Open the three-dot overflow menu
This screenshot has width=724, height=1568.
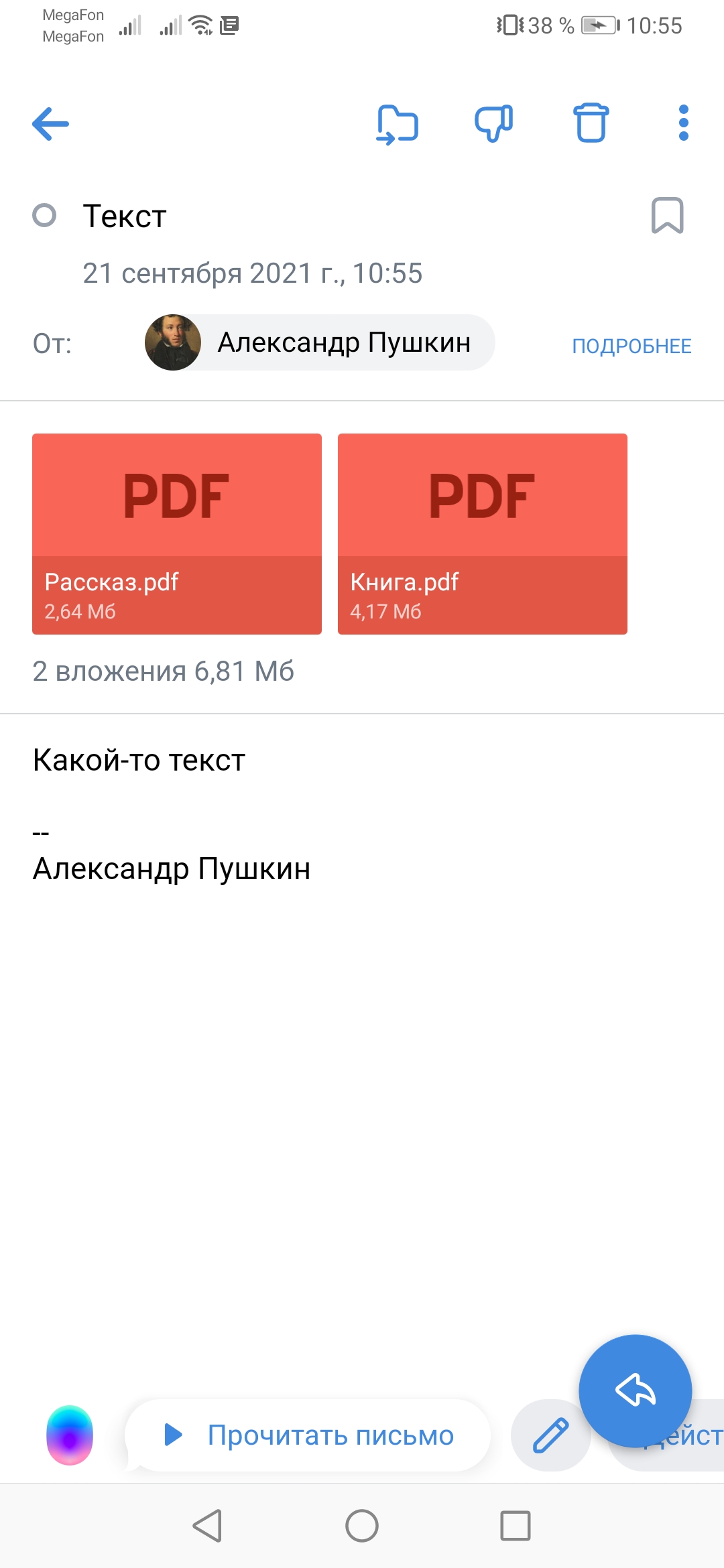point(683,123)
